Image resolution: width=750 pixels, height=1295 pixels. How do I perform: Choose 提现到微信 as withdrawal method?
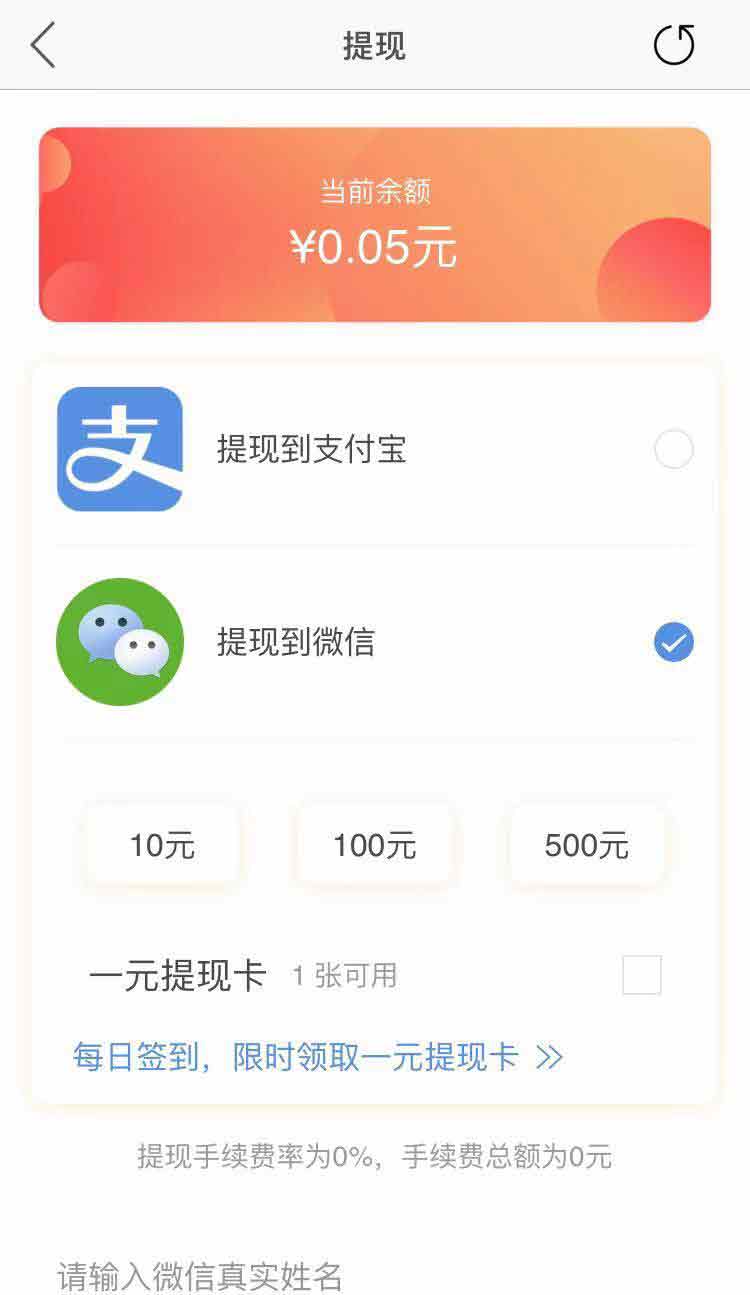pyautogui.click(x=673, y=642)
